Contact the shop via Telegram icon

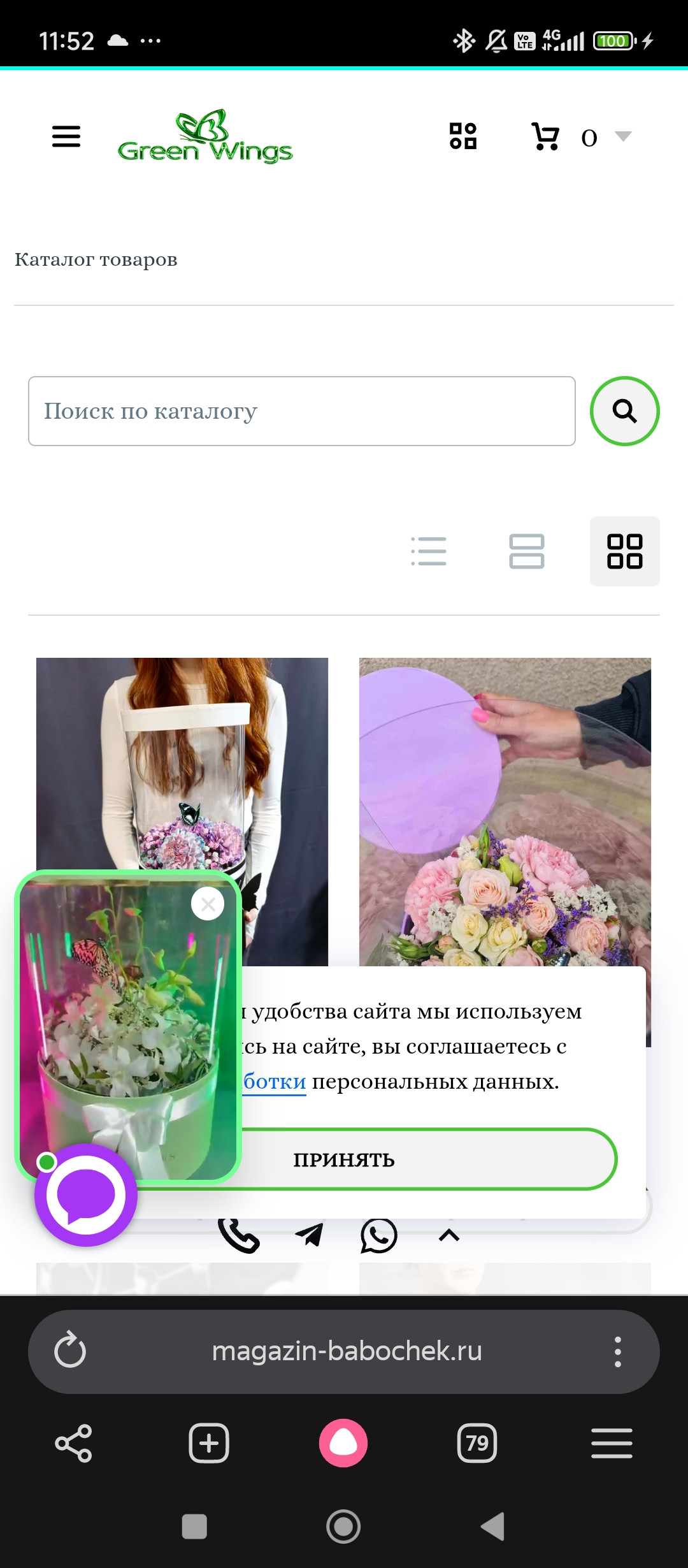click(310, 1235)
